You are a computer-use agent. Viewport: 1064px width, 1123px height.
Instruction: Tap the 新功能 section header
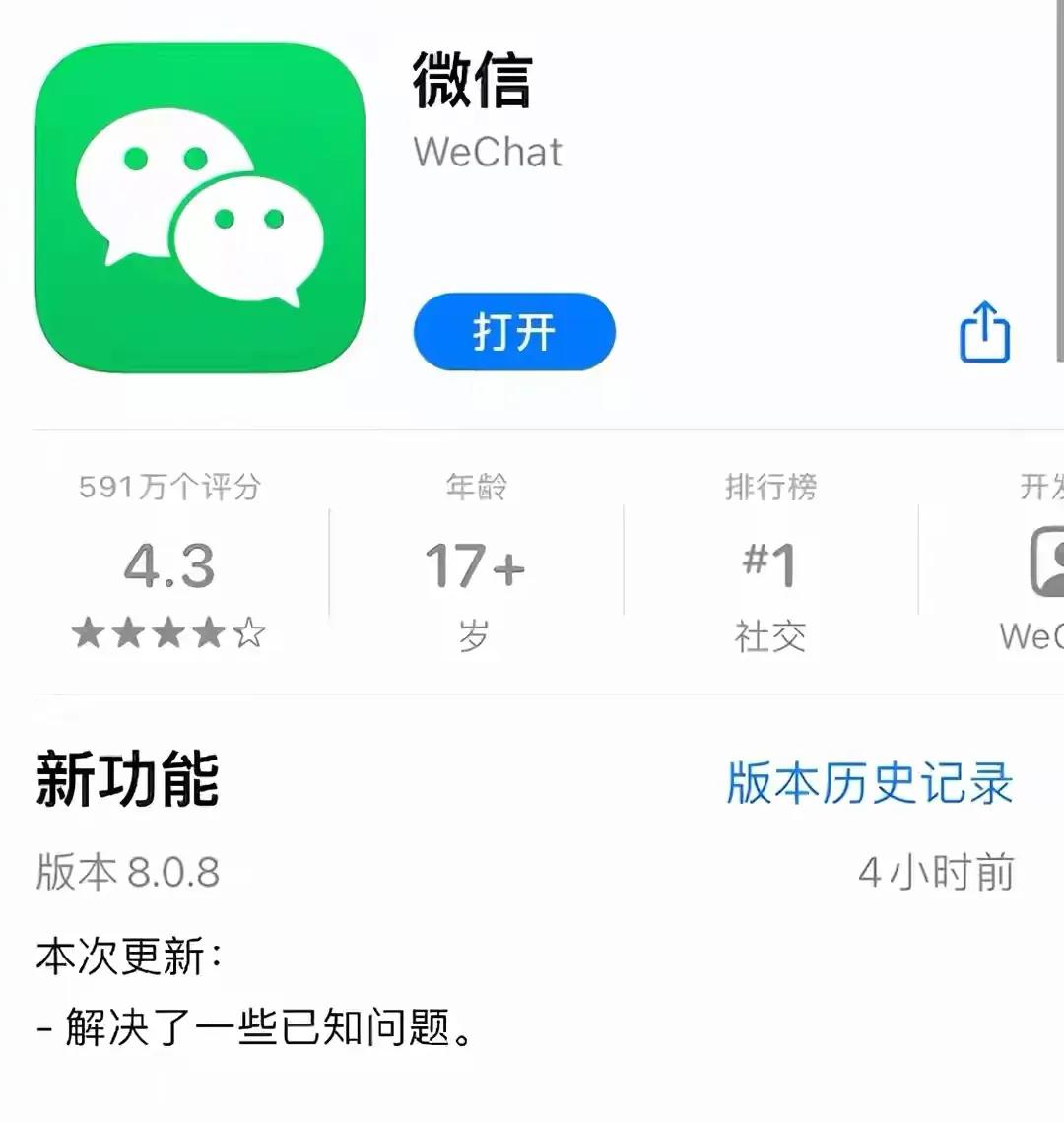coord(129,783)
